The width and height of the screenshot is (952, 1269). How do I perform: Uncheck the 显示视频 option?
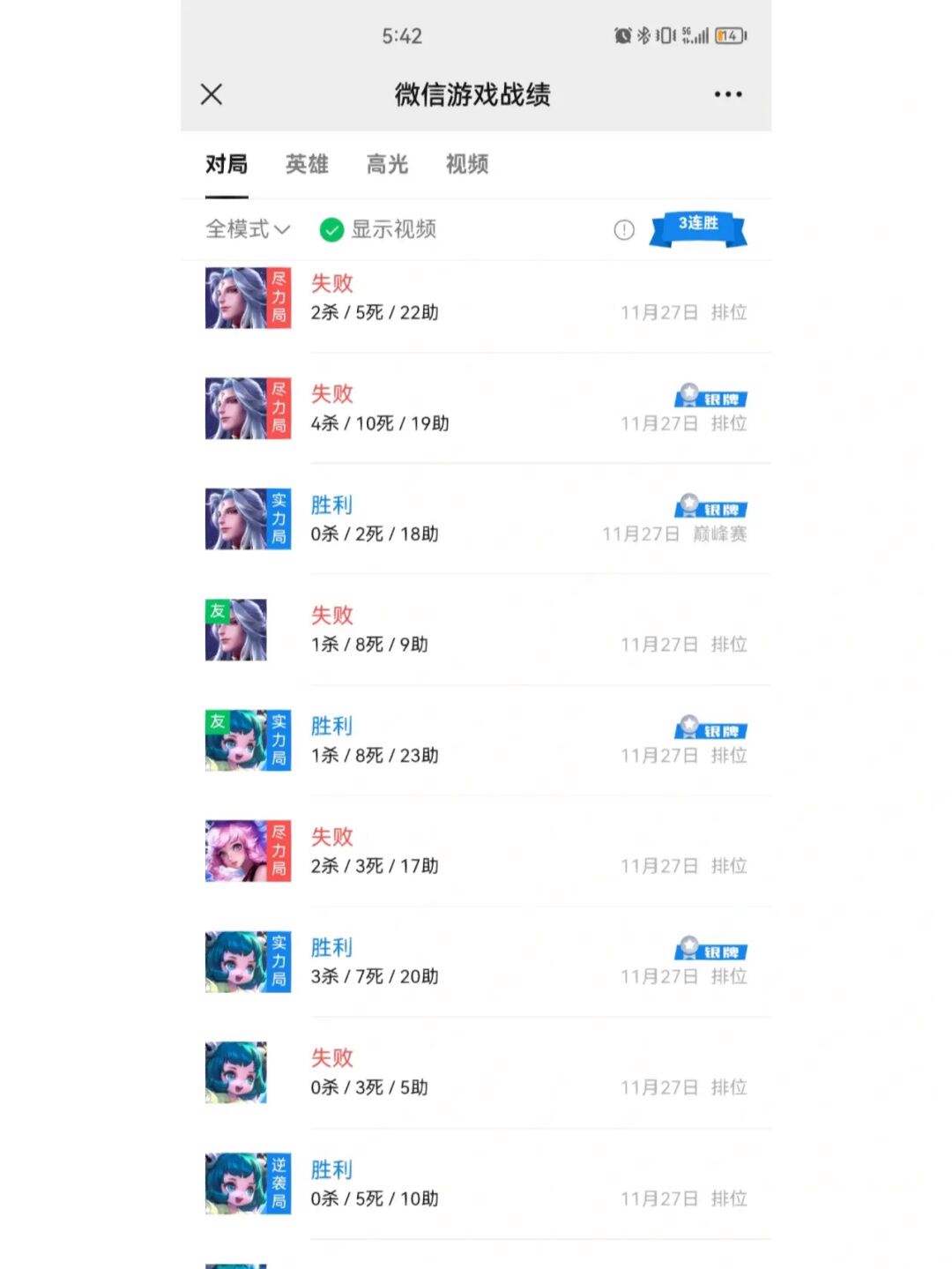(331, 230)
